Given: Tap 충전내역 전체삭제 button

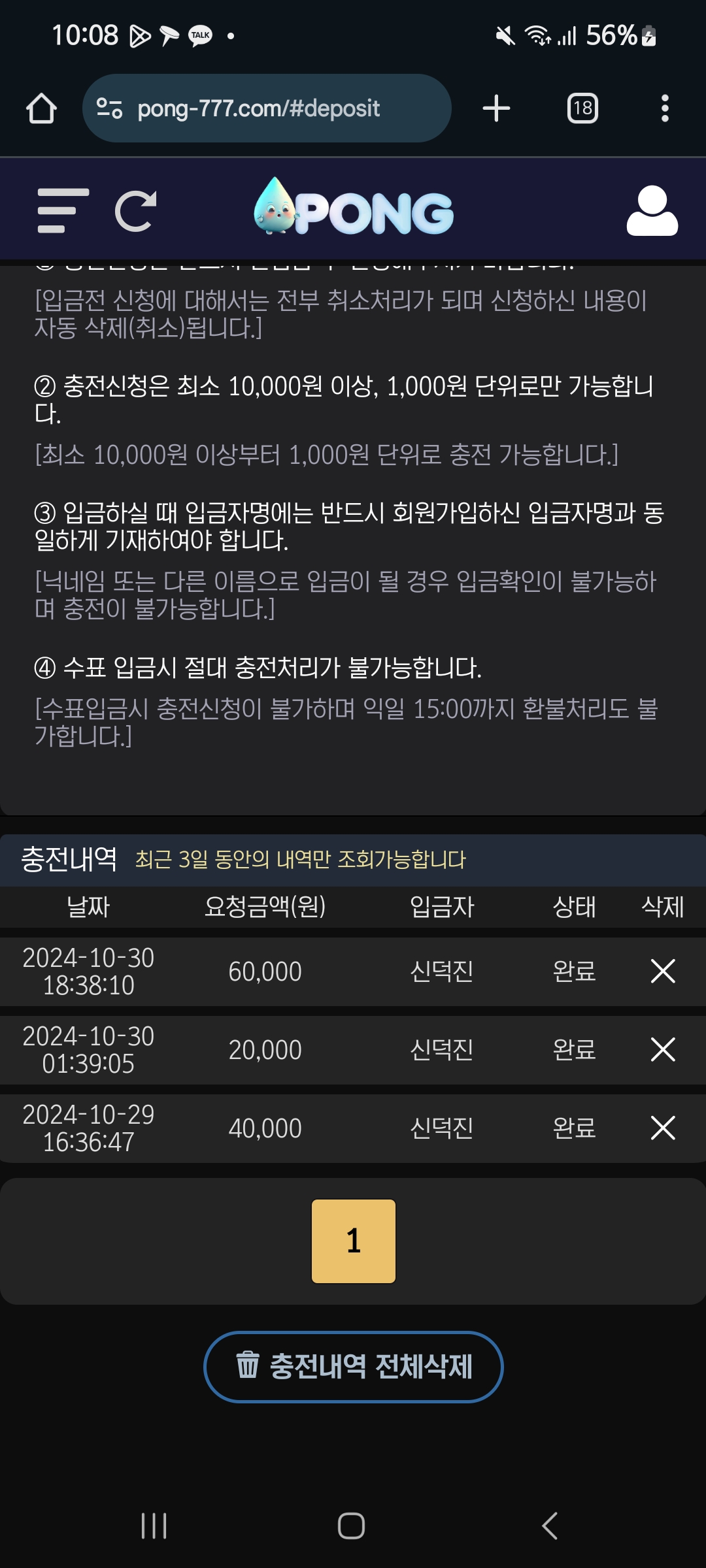Looking at the screenshot, I should (x=354, y=1367).
